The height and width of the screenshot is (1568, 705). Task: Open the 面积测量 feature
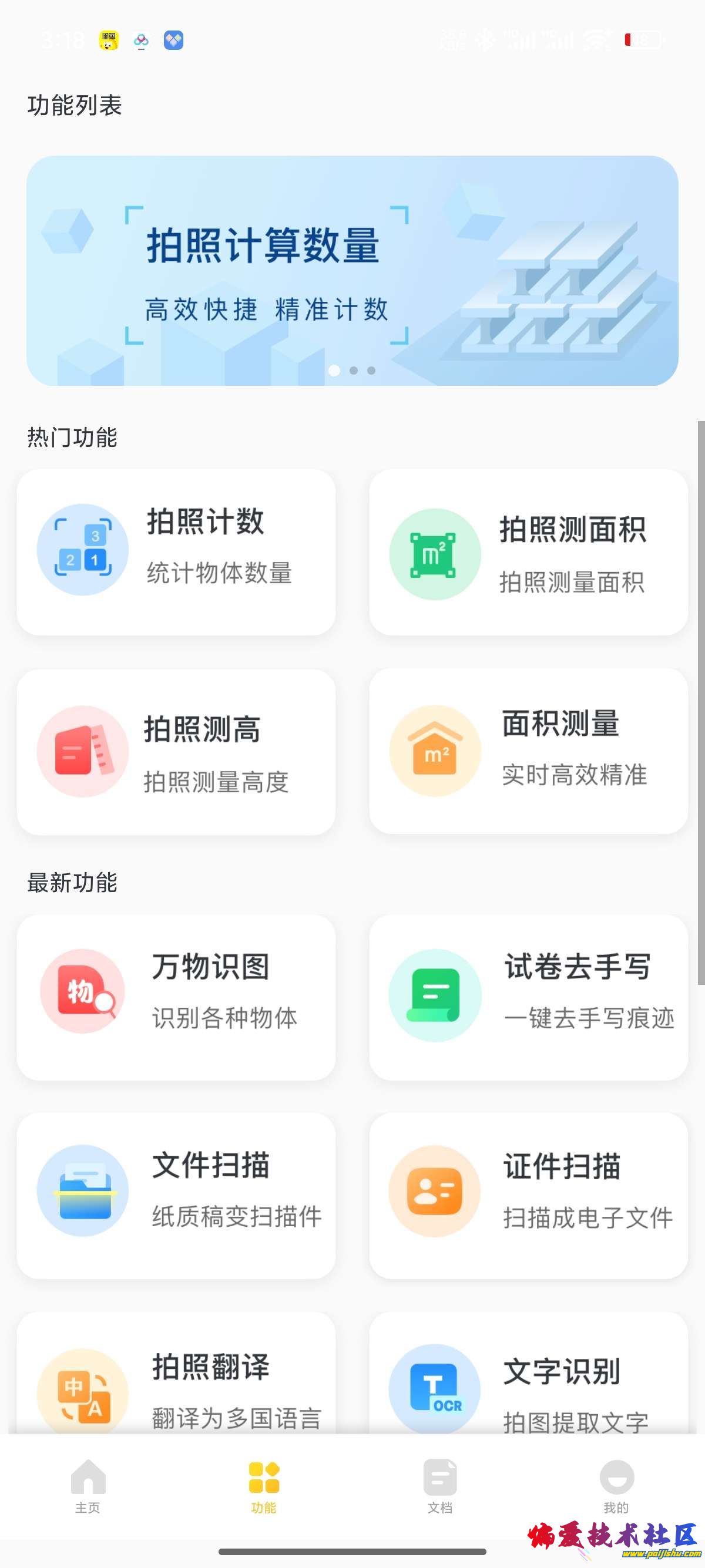(x=528, y=751)
